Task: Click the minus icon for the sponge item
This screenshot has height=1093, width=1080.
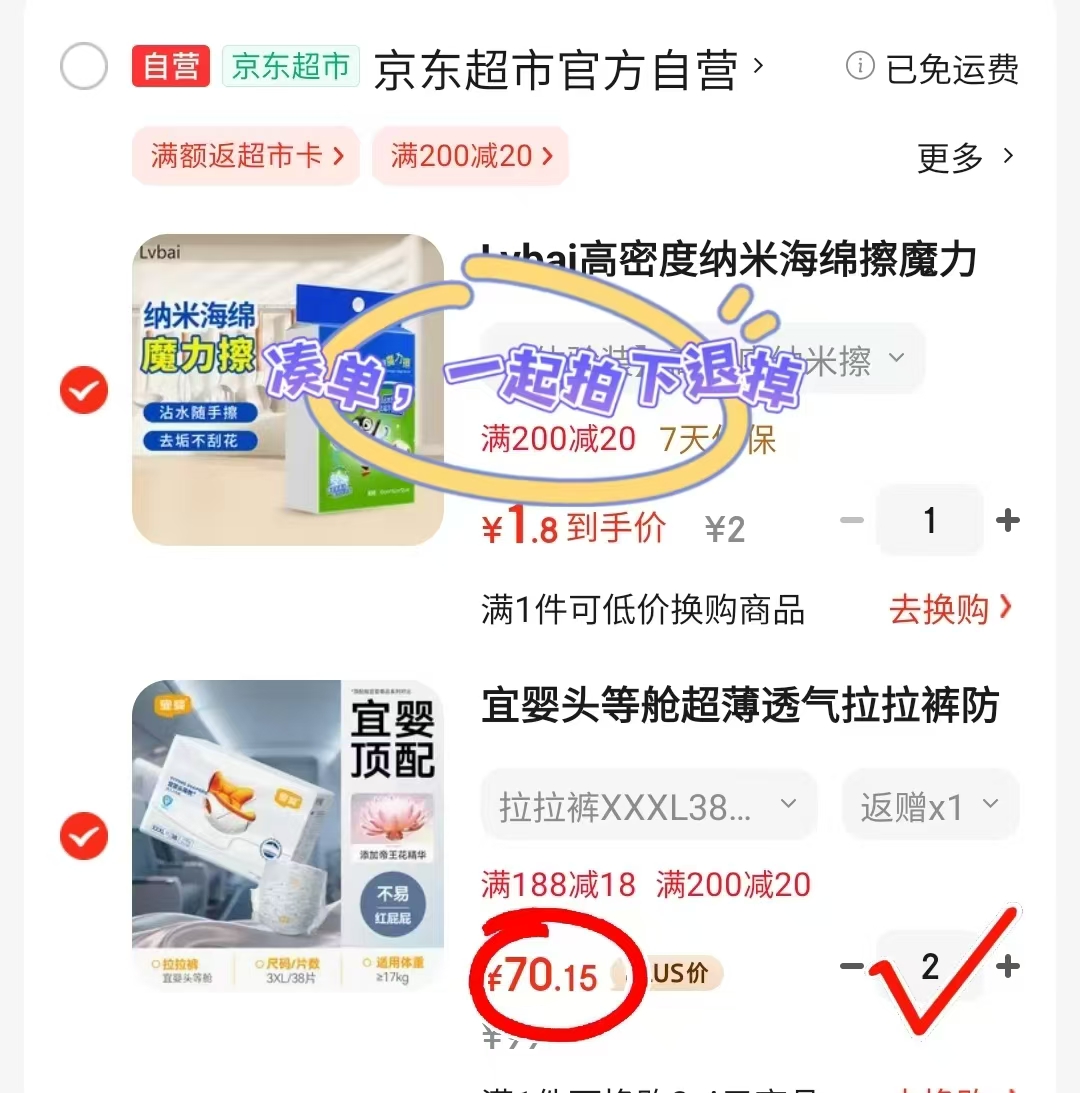Action: [851, 520]
